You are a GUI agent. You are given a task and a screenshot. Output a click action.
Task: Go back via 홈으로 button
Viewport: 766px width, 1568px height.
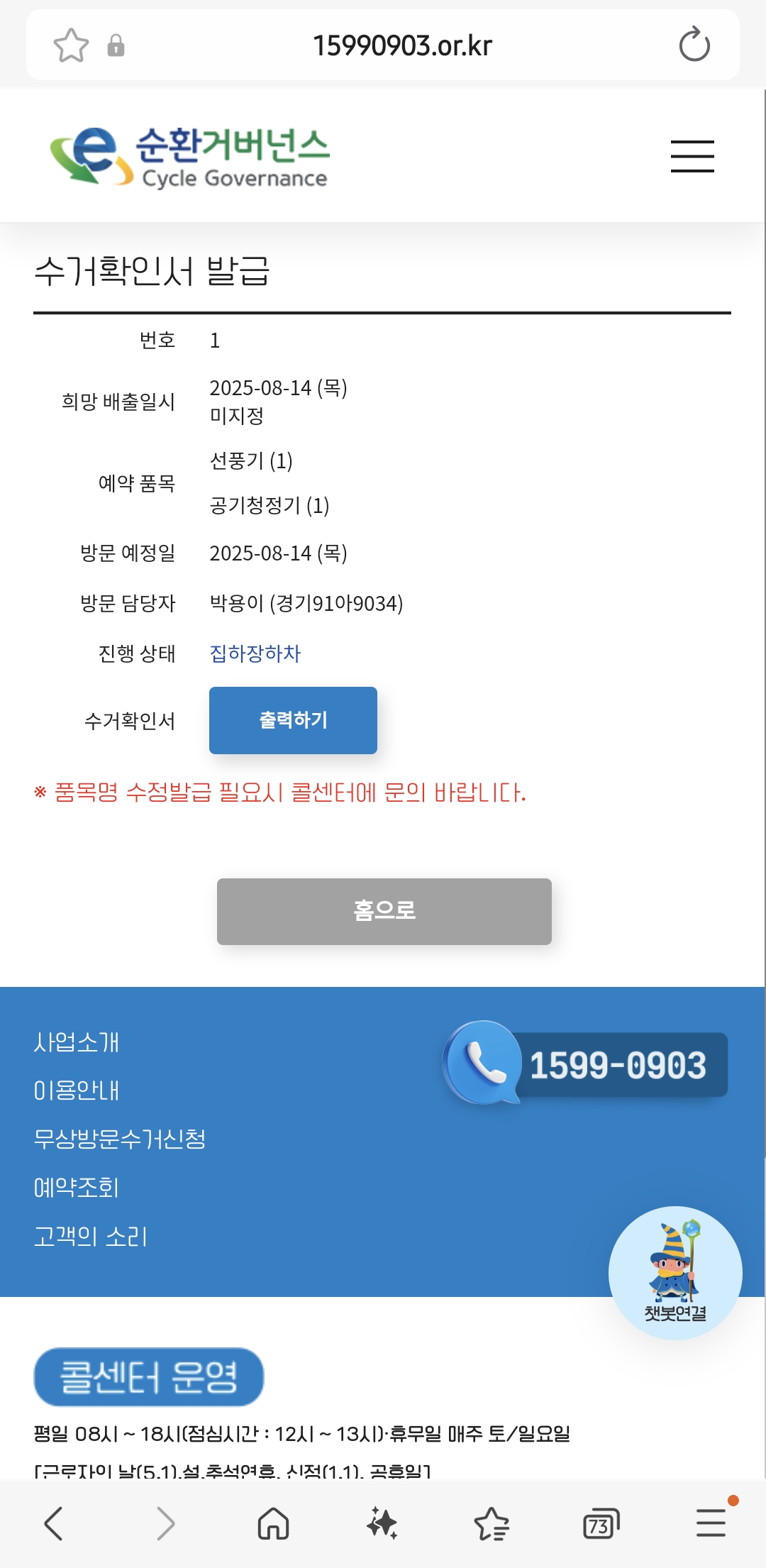coord(384,911)
